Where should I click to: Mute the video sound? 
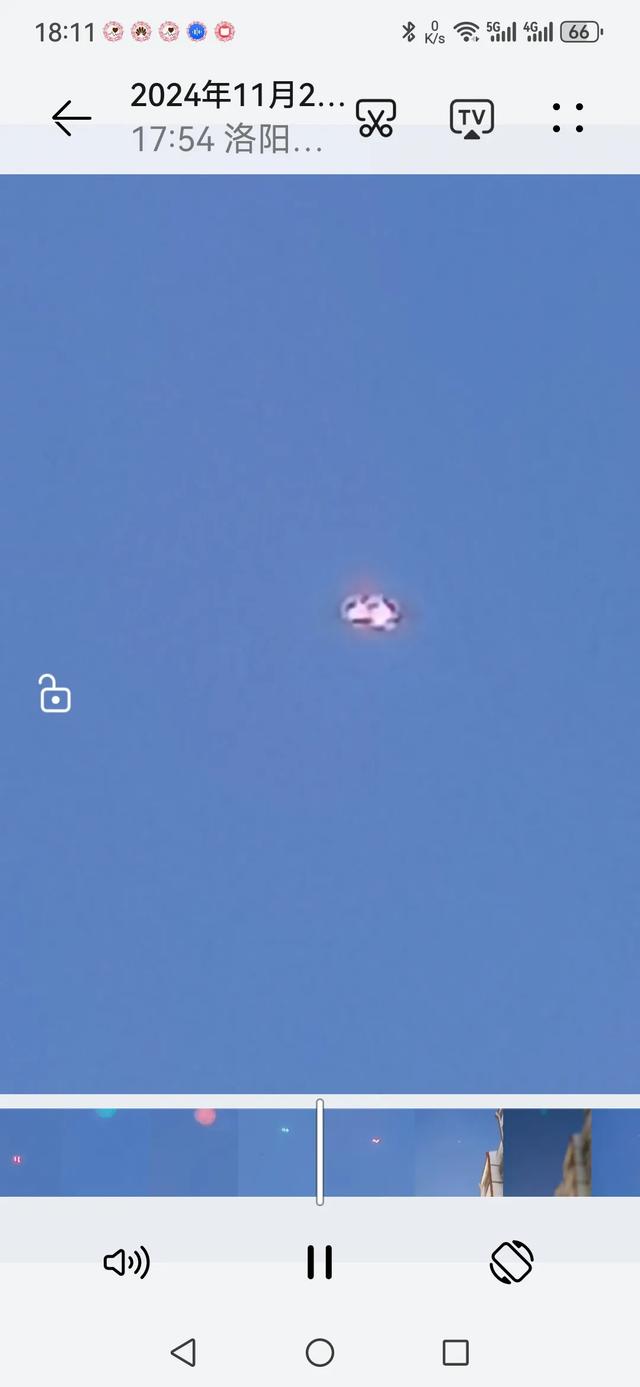(x=127, y=1263)
